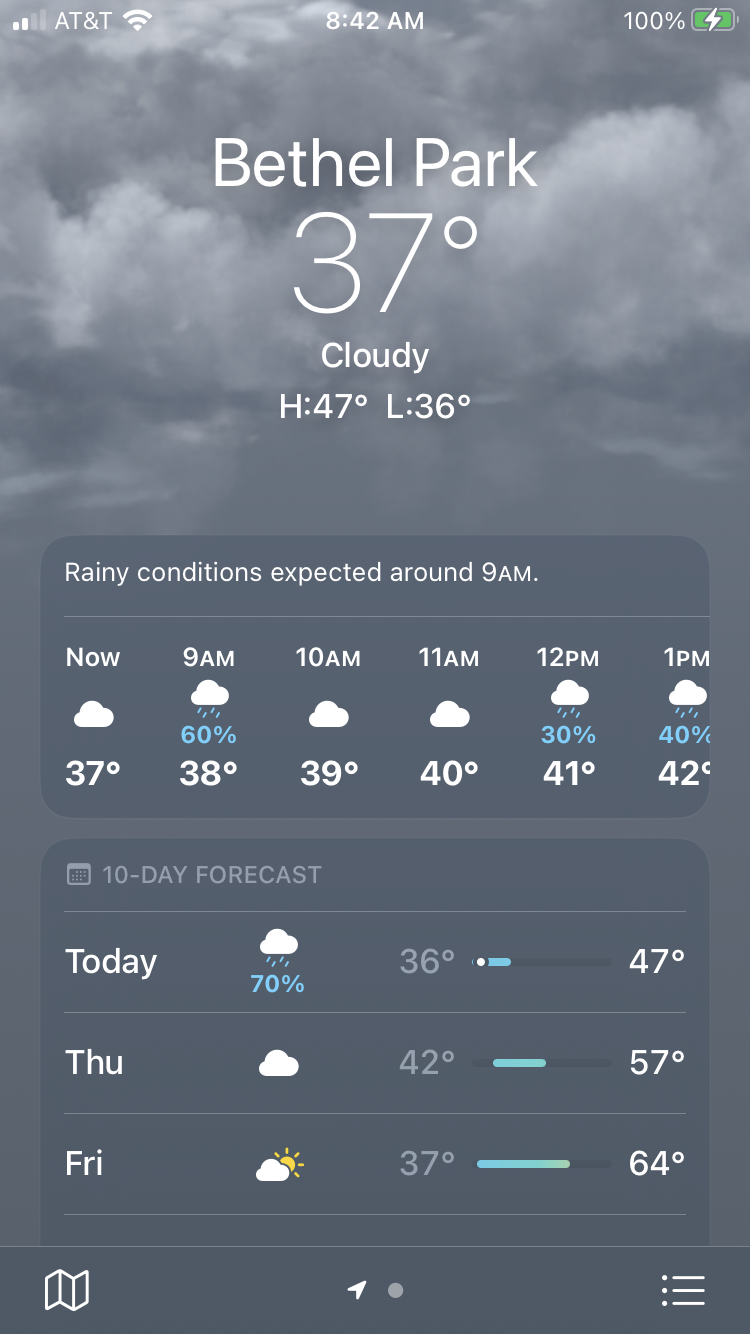Viewport: 750px width, 1334px height.
Task: Open the saved locations list
Action: click(684, 1290)
